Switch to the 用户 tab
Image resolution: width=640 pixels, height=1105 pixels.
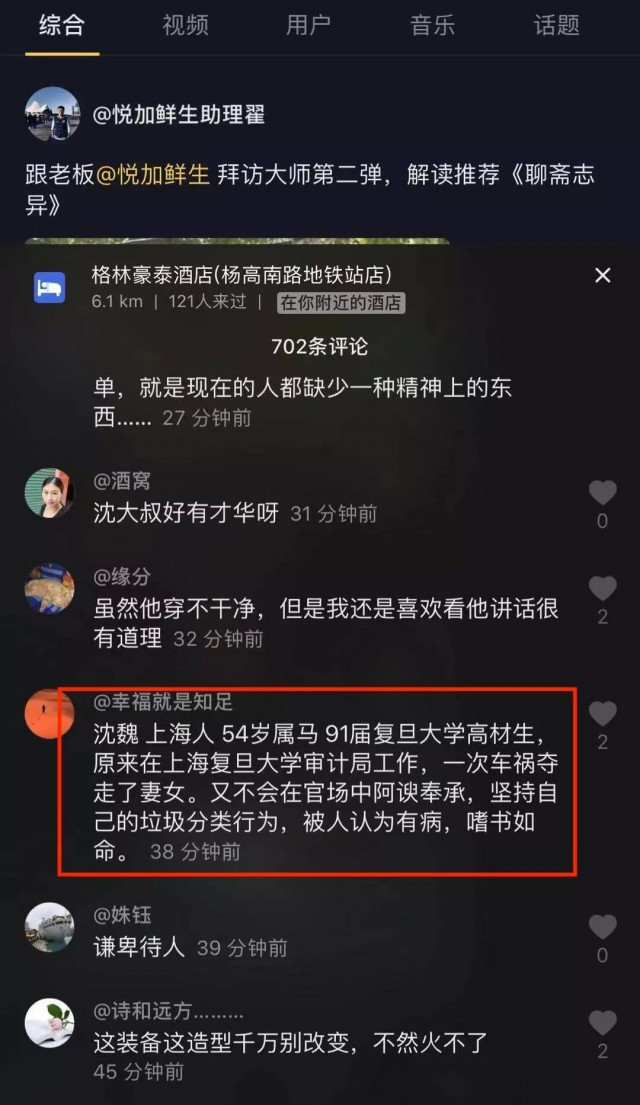coord(308,26)
